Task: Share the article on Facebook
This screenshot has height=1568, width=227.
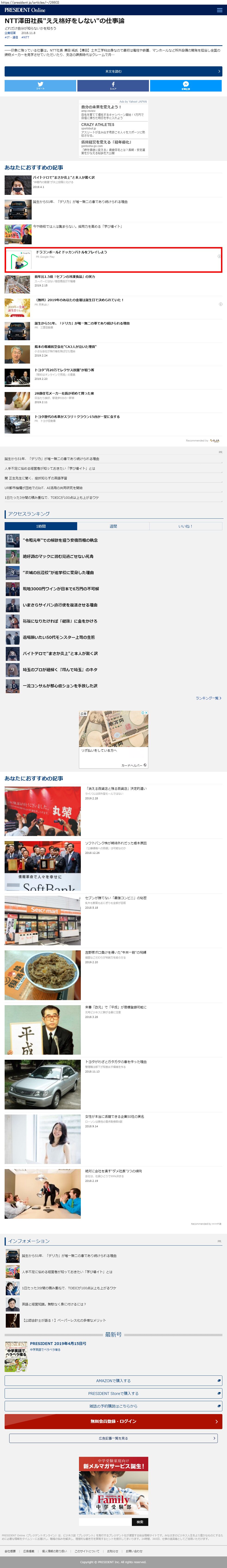Action: point(113,85)
